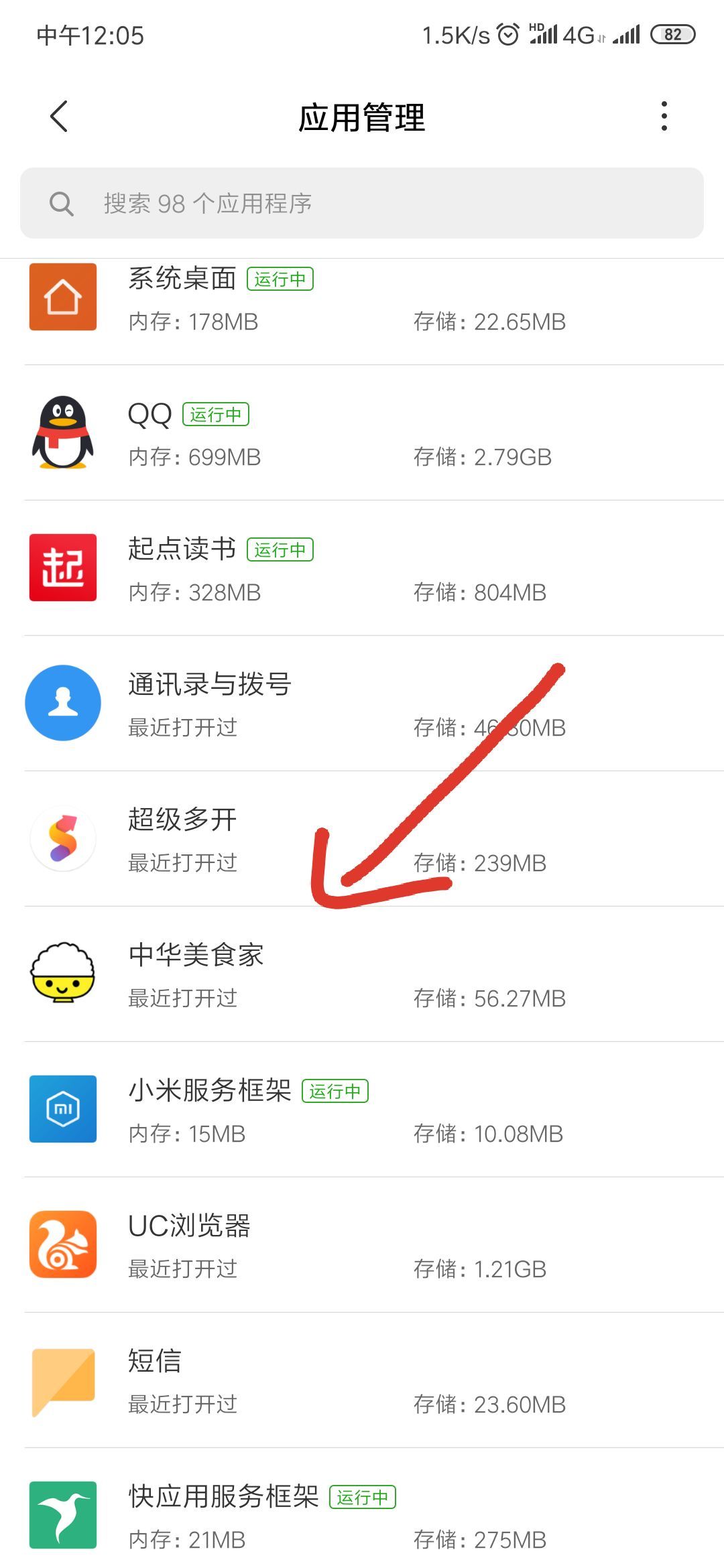Tap the 搜索 98 个应用程序 search field

(362, 203)
